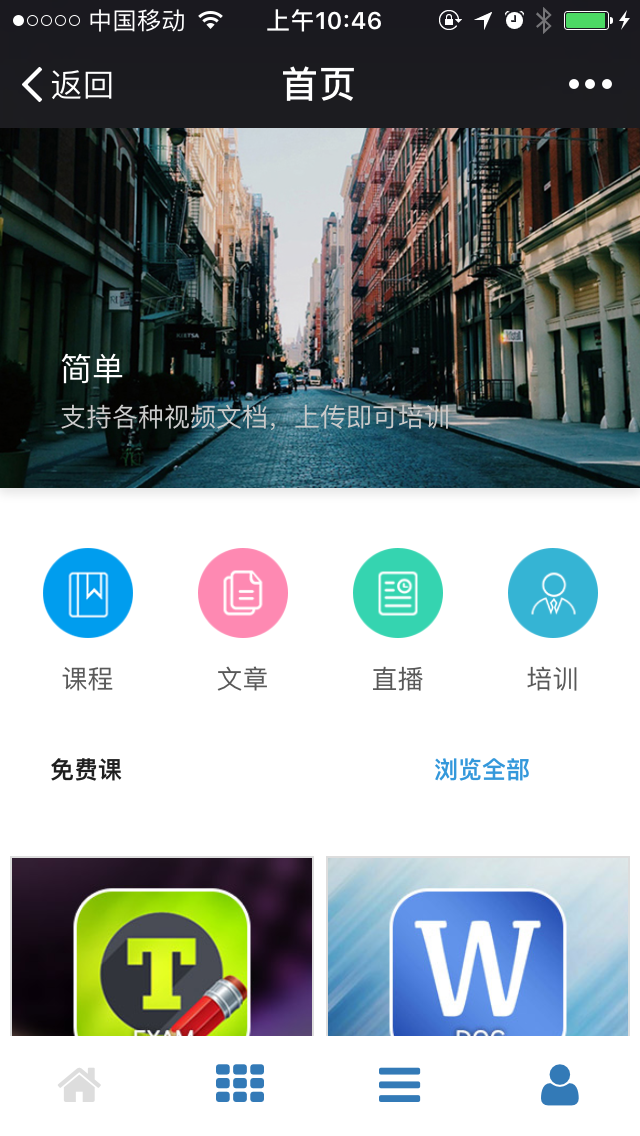The image size is (640, 1136).
Task: Tap the 浏览全部 link
Action: 482,770
